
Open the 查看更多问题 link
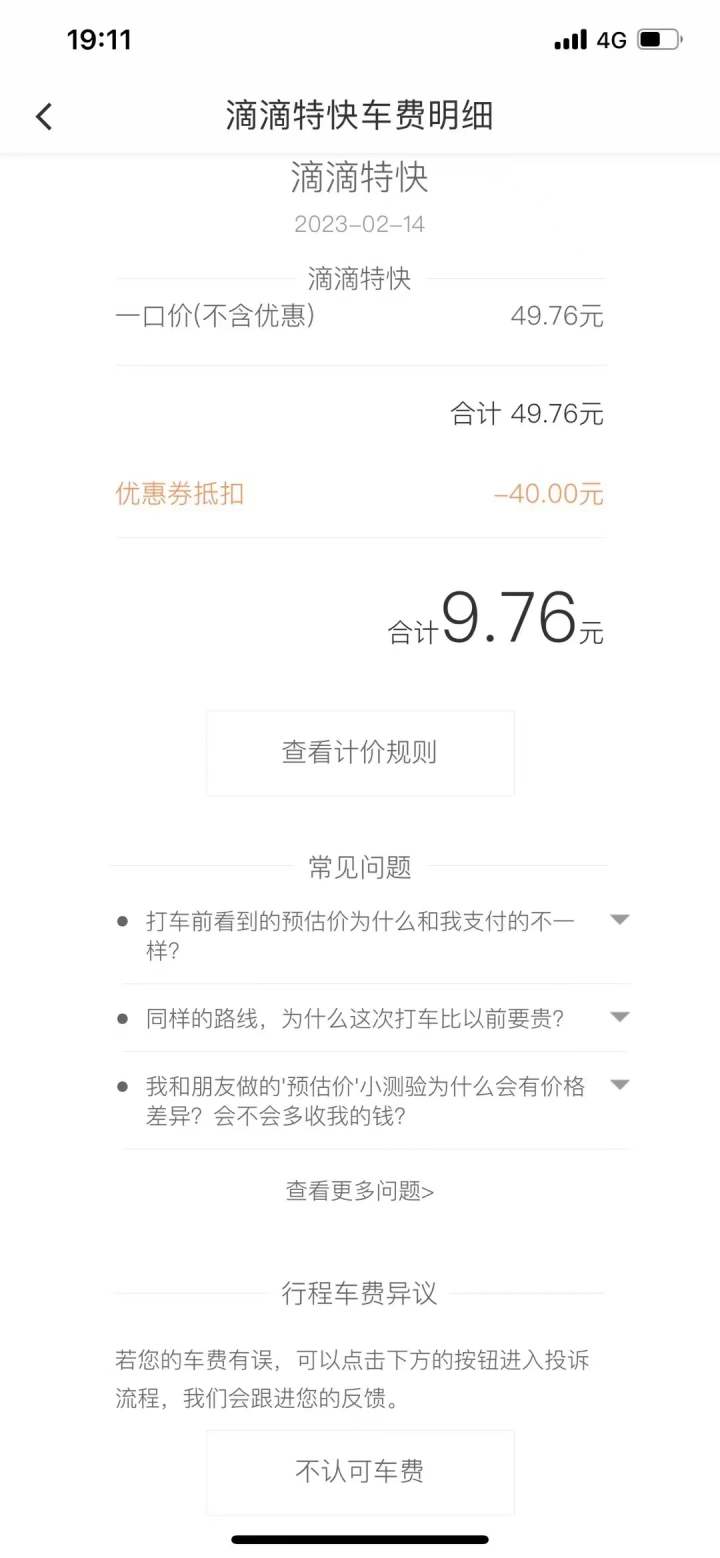coord(360,1190)
